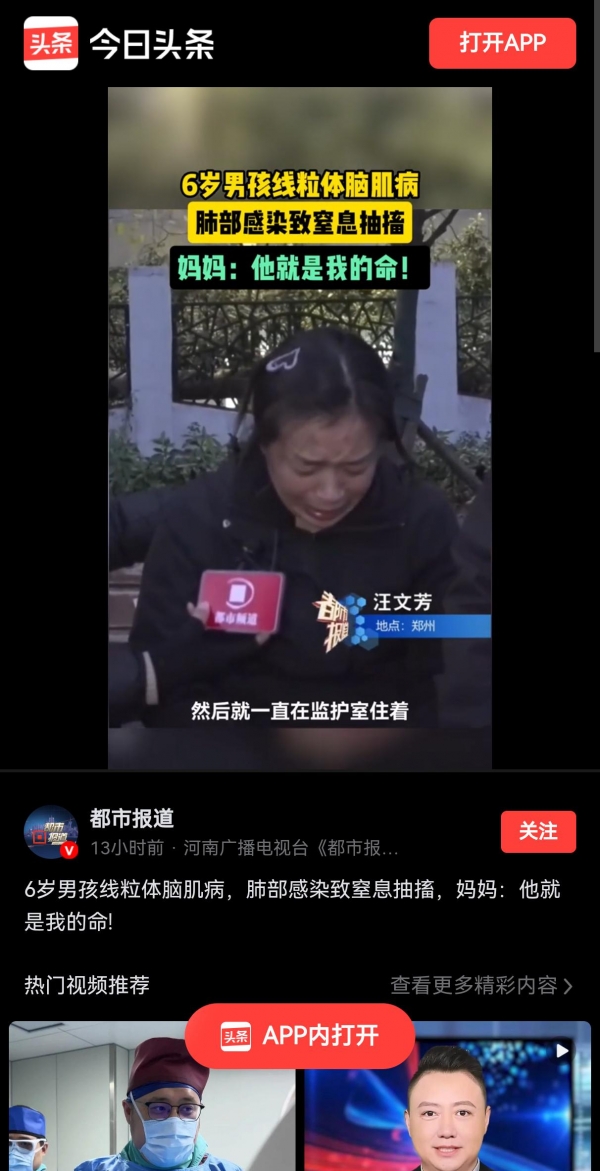Tap the 打开APP button
This screenshot has height=1171, width=600.
pyautogui.click(x=502, y=43)
